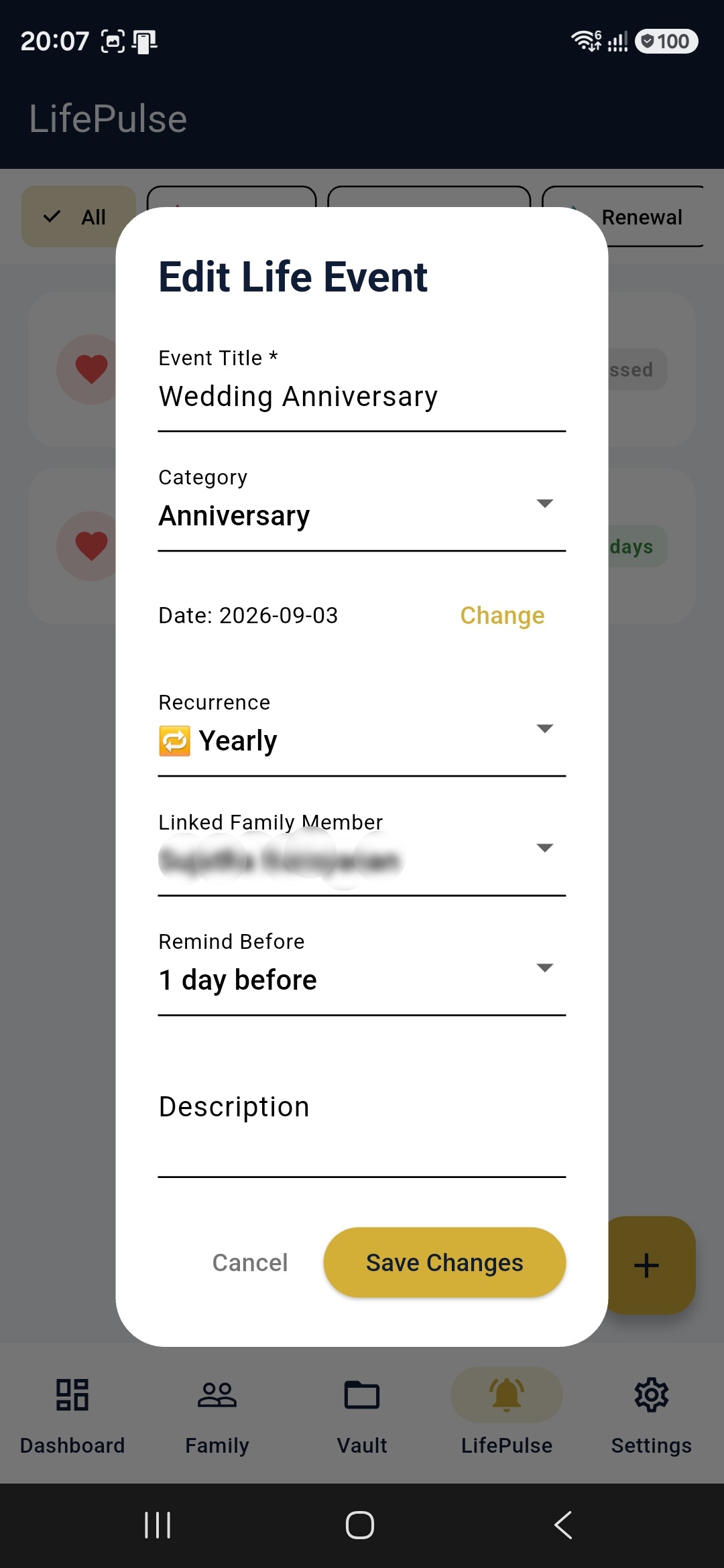The height and width of the screenshot is (1568, 724).
Task: Expand the Recurrence dropdown
Action: point(362,733)
